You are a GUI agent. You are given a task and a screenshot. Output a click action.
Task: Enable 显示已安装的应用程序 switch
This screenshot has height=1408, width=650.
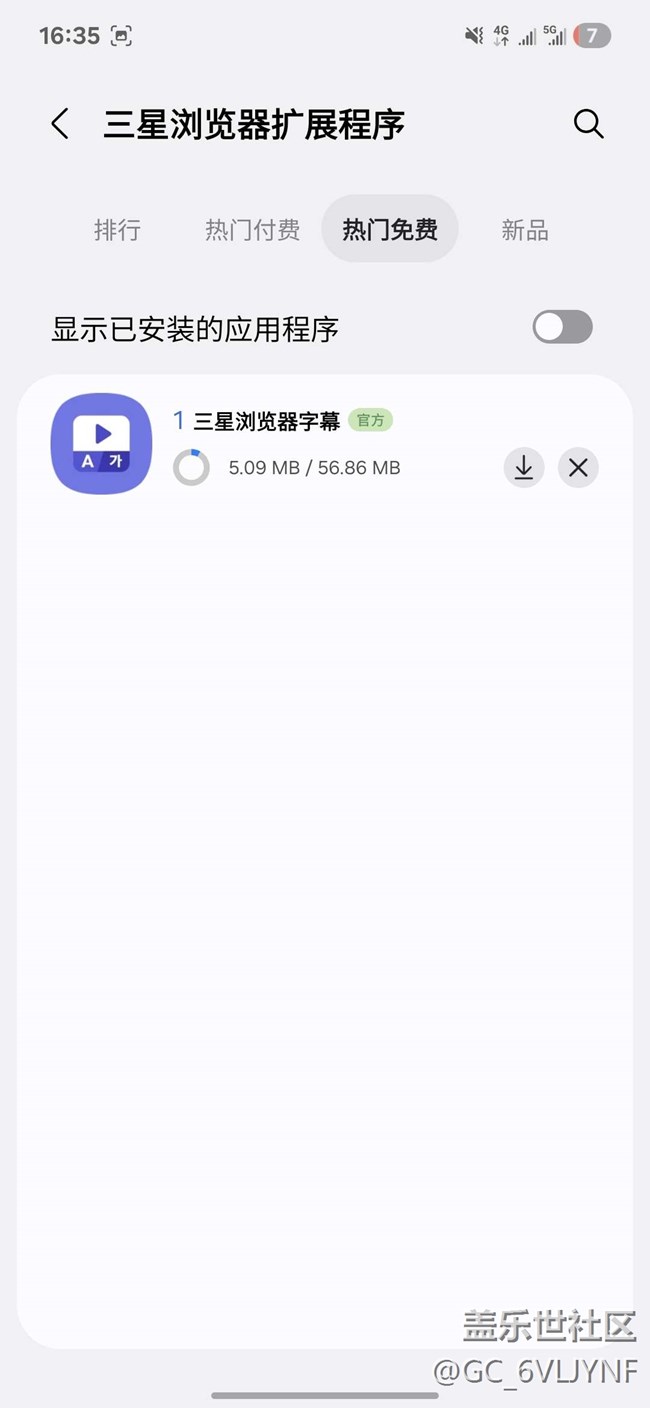[x=562, y=327]
